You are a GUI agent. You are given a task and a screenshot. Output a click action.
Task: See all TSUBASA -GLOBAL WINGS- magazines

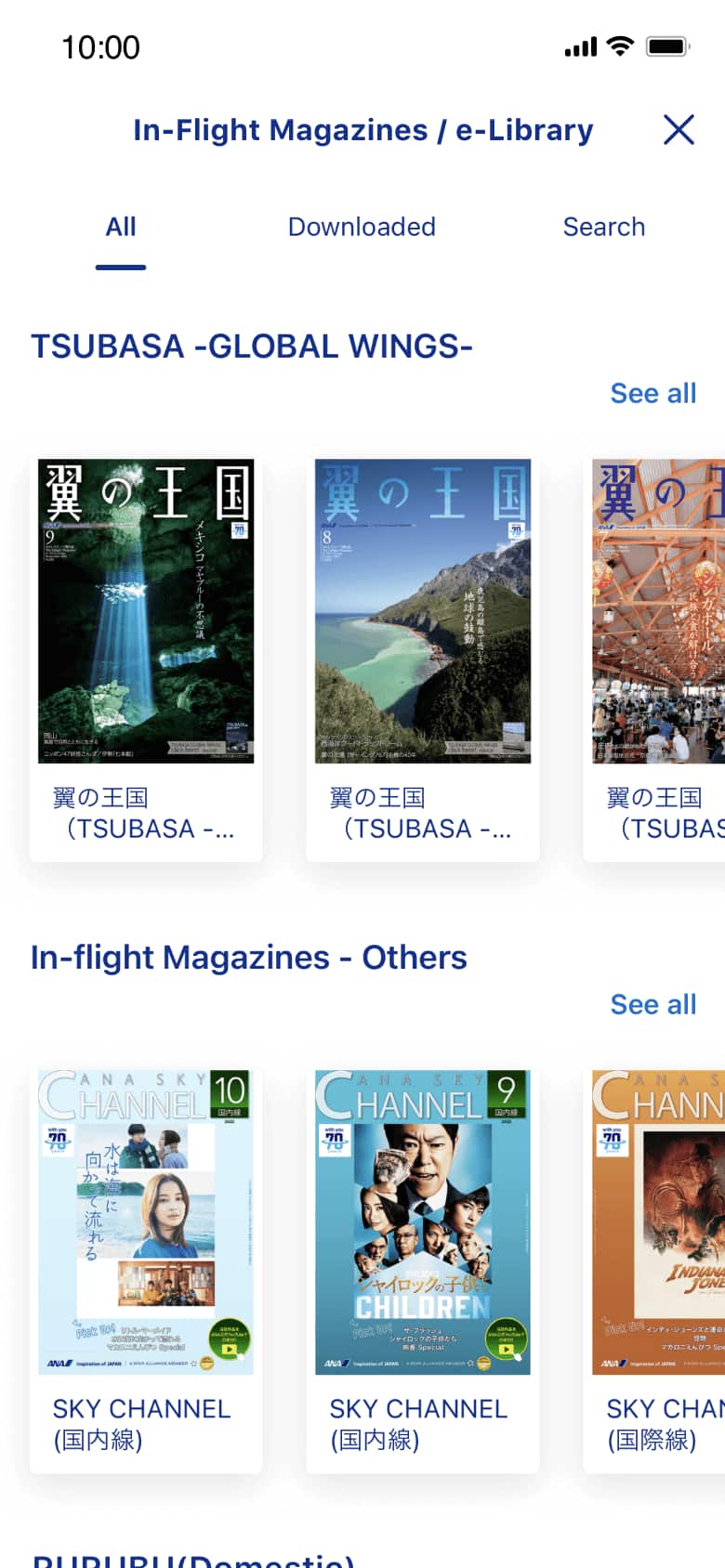pos(652,393)
